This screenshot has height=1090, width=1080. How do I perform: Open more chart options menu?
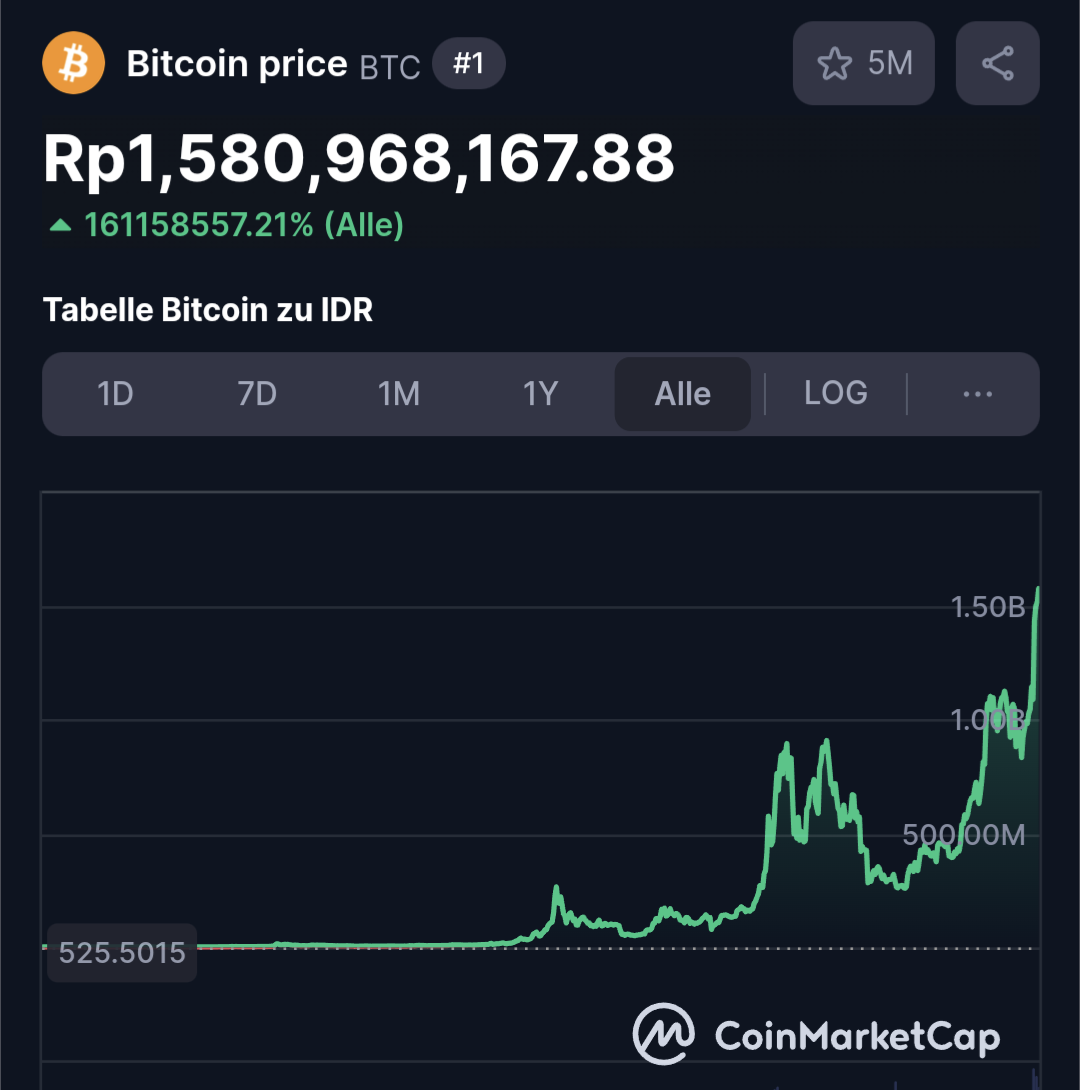click(977, 394)
